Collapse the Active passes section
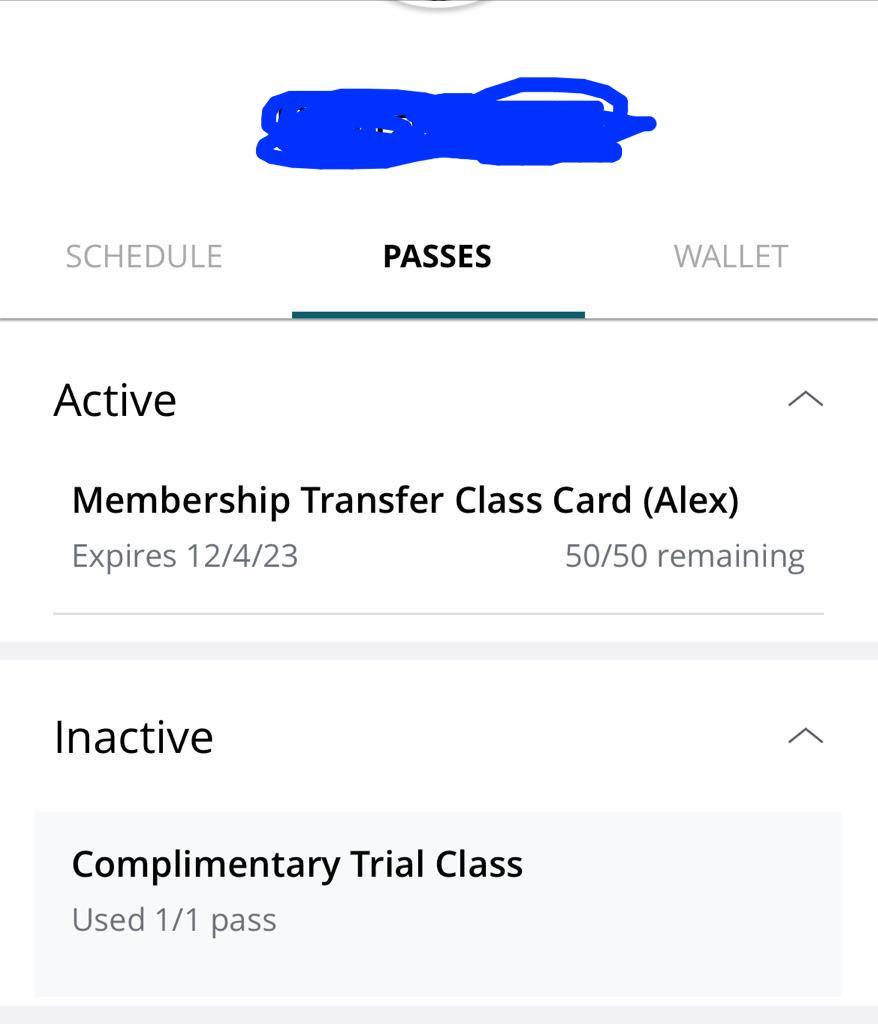The image size is (878, 1024). [x=803, y=397]
